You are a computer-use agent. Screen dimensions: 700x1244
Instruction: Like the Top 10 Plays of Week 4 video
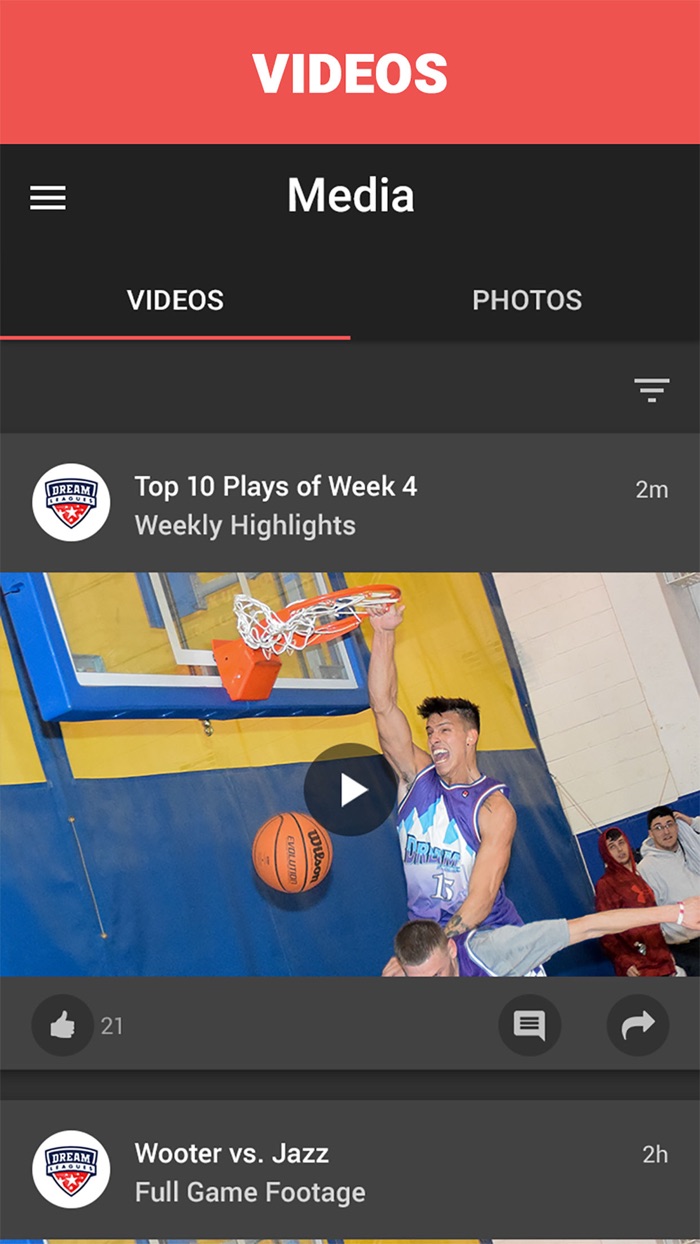coord(62,1025)
